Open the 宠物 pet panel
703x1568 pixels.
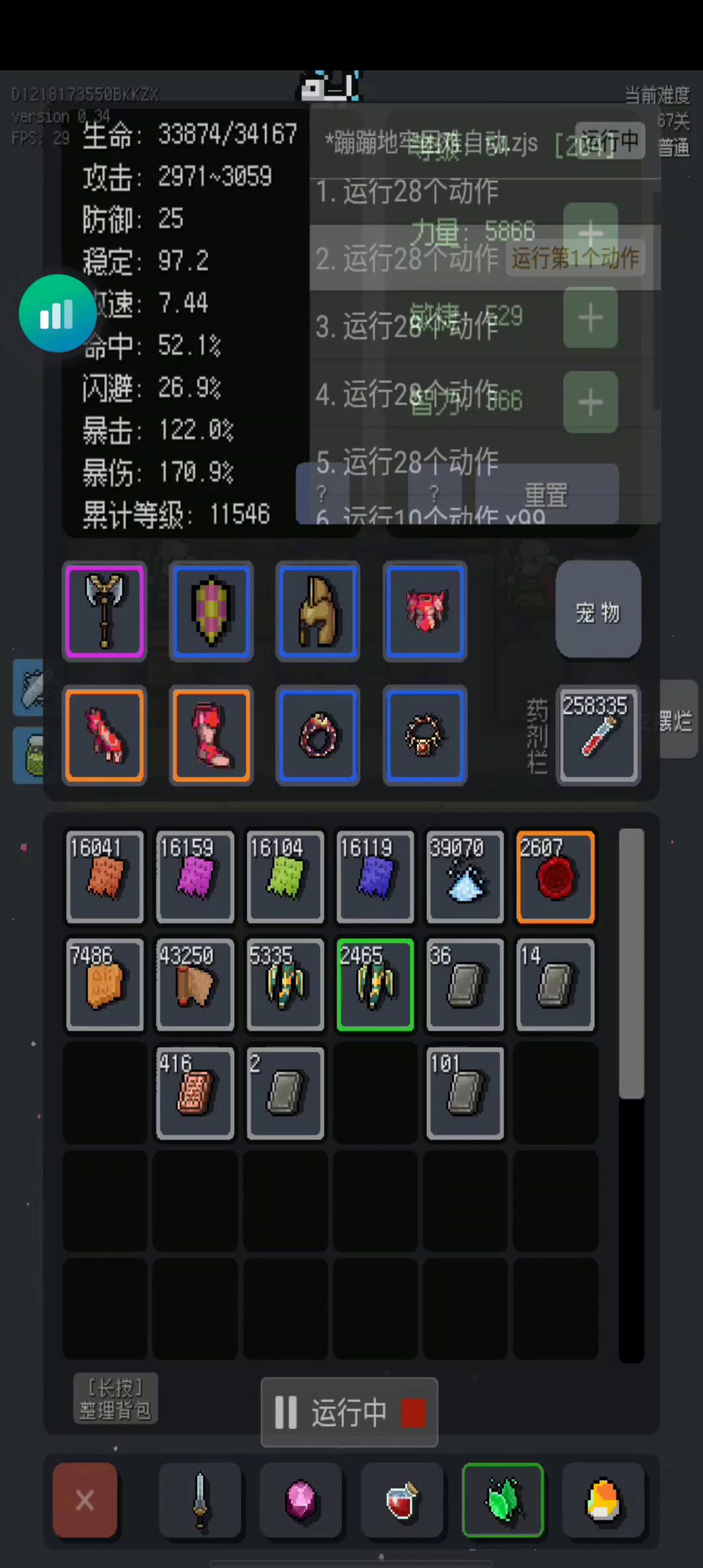(x=598, y=610)
